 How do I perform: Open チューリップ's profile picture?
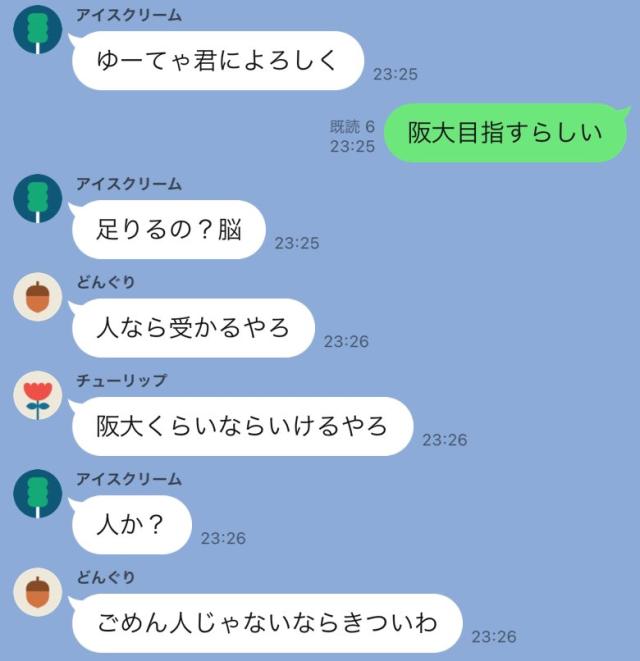tap(38, 396)
